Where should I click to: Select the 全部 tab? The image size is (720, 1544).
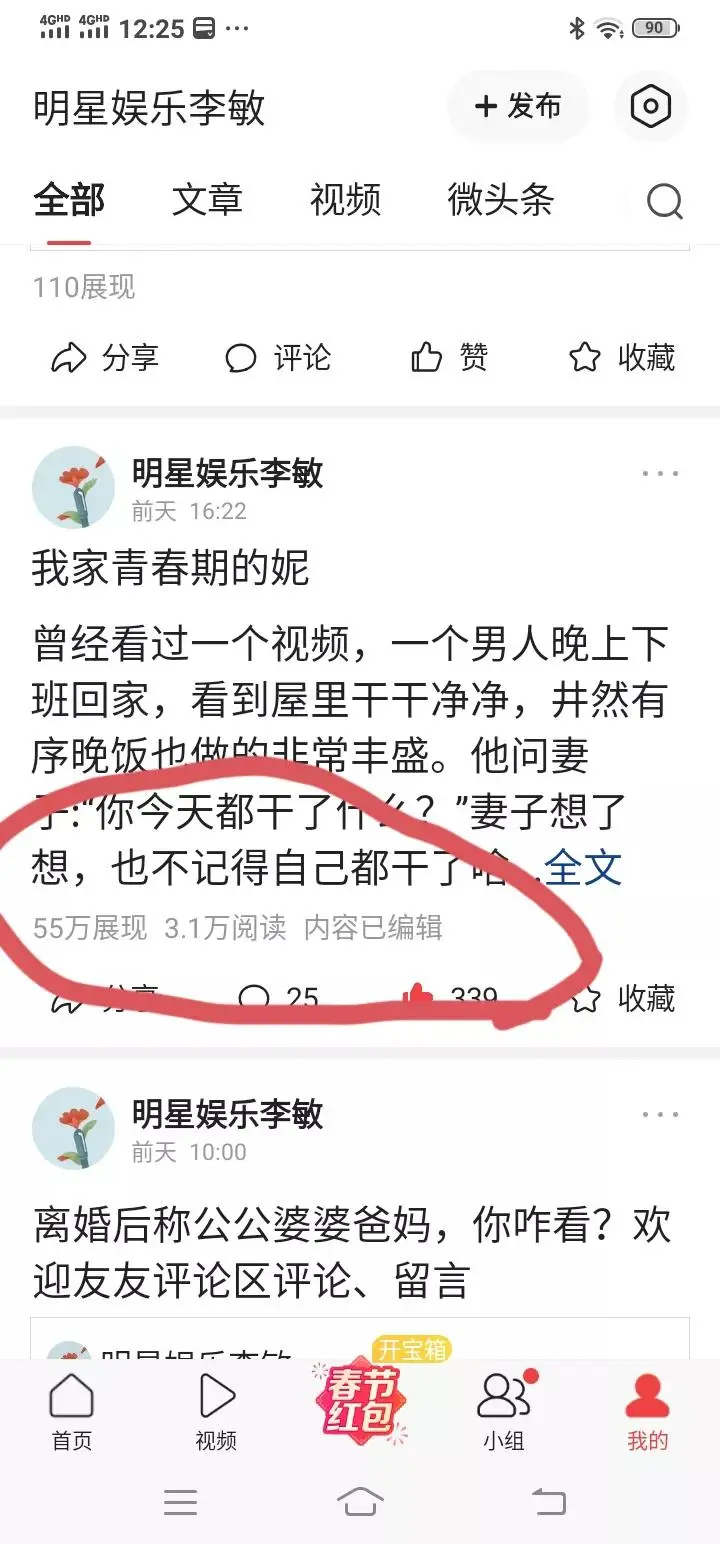click(68, 200)
